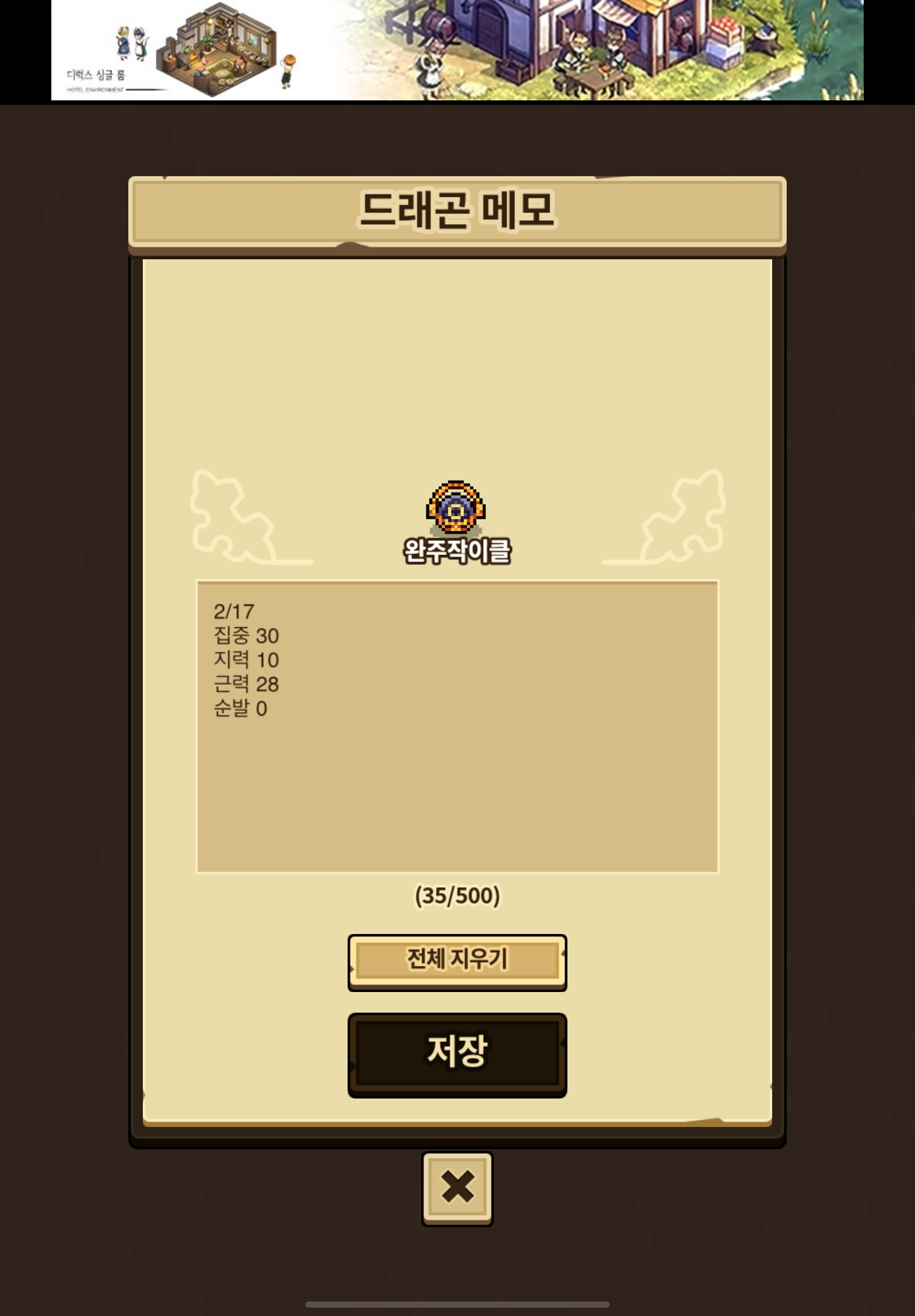Image resolution: width=915 pixels, height=1316 pixels.
Task: Save the memo with 저장 button
Action: coord(457,1056)
